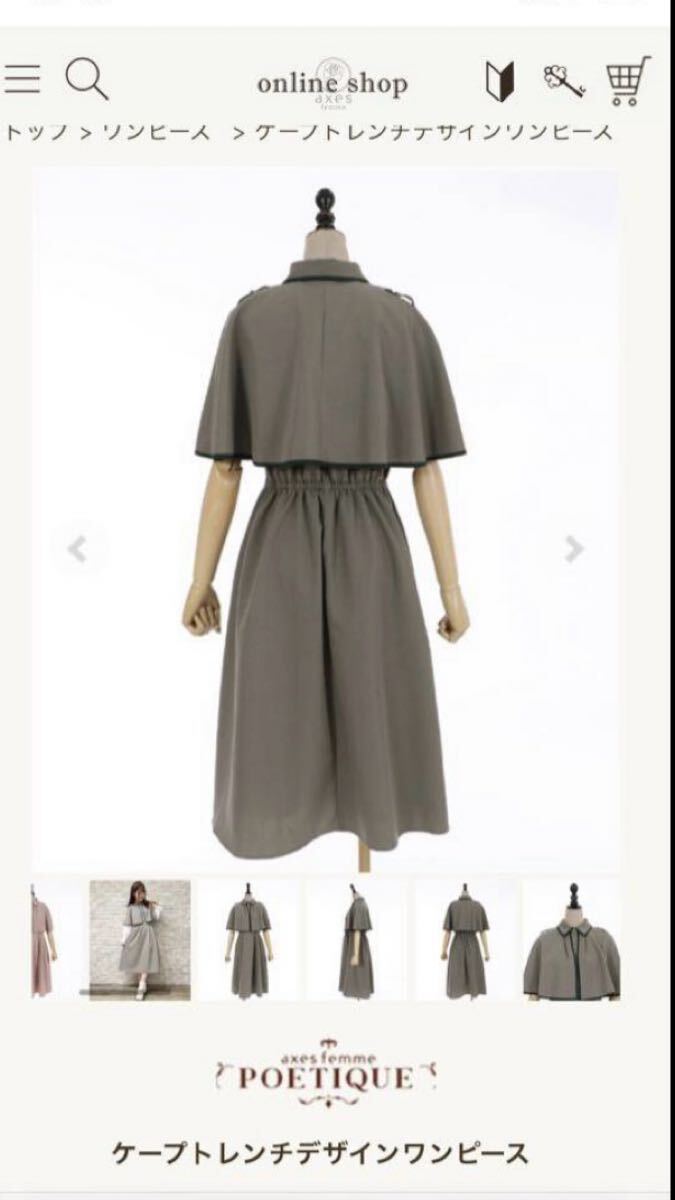This screenshot has height=1200, width=675.
Task: Select the model wearing dress thumbnail
Action: pyautogui.click(x=140, y=940)
